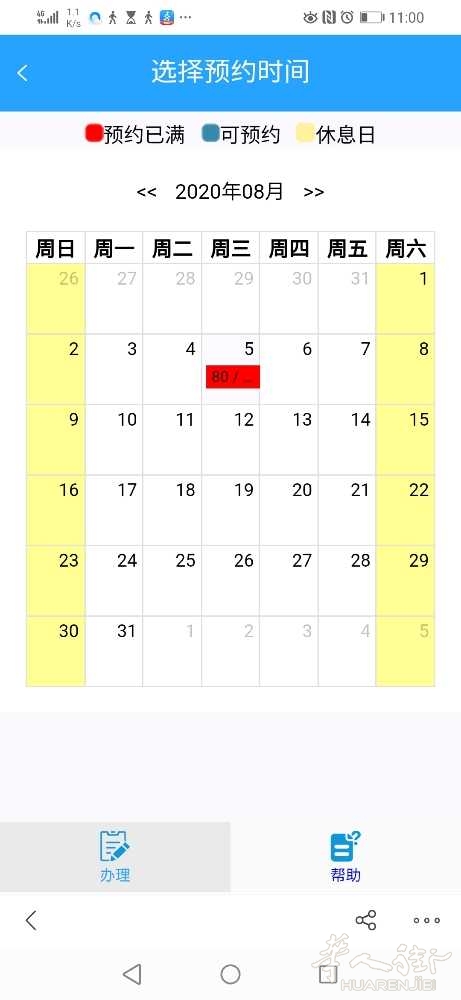Select August 3 in the calendar grid
Screen dimensions: 461x1000
point(114,369)
